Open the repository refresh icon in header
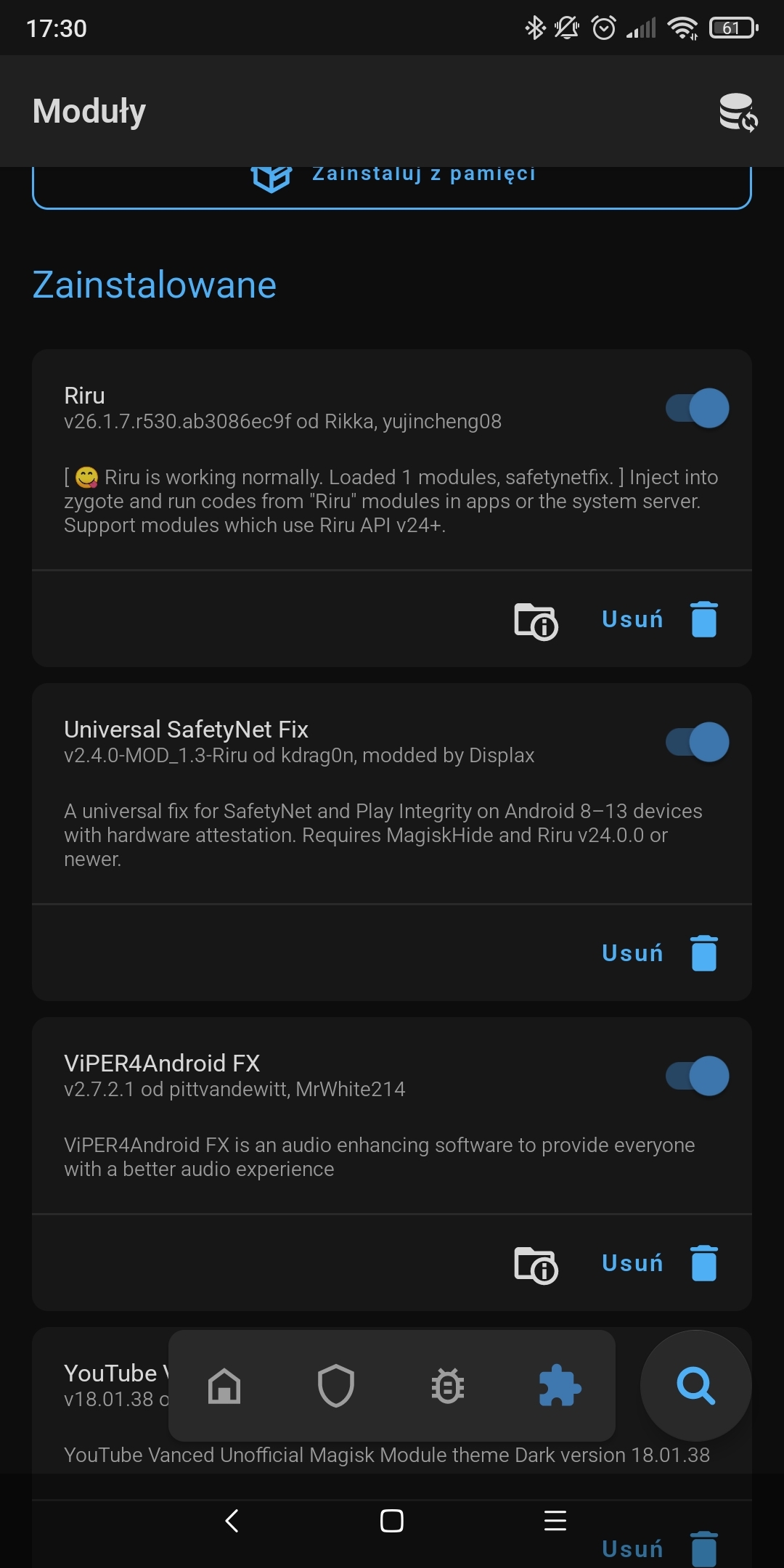Screen dimensions: 784x1568 click(x=738, y=112)
